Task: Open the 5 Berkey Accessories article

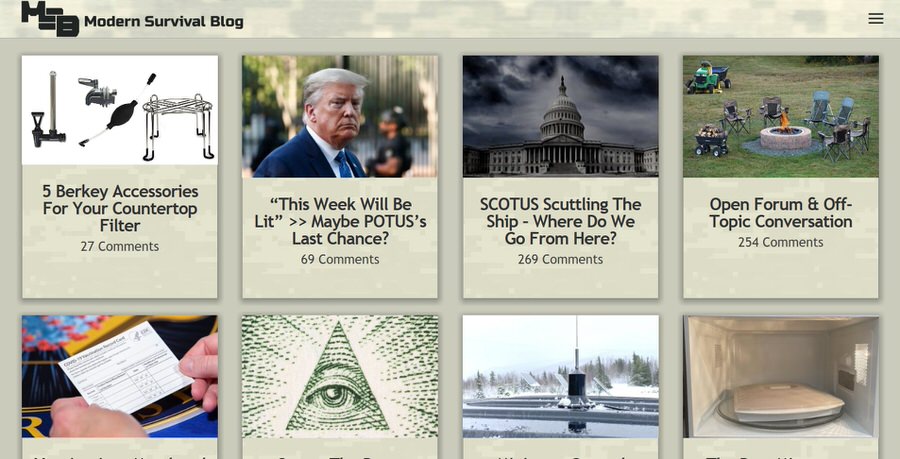Action: point(120,208)
